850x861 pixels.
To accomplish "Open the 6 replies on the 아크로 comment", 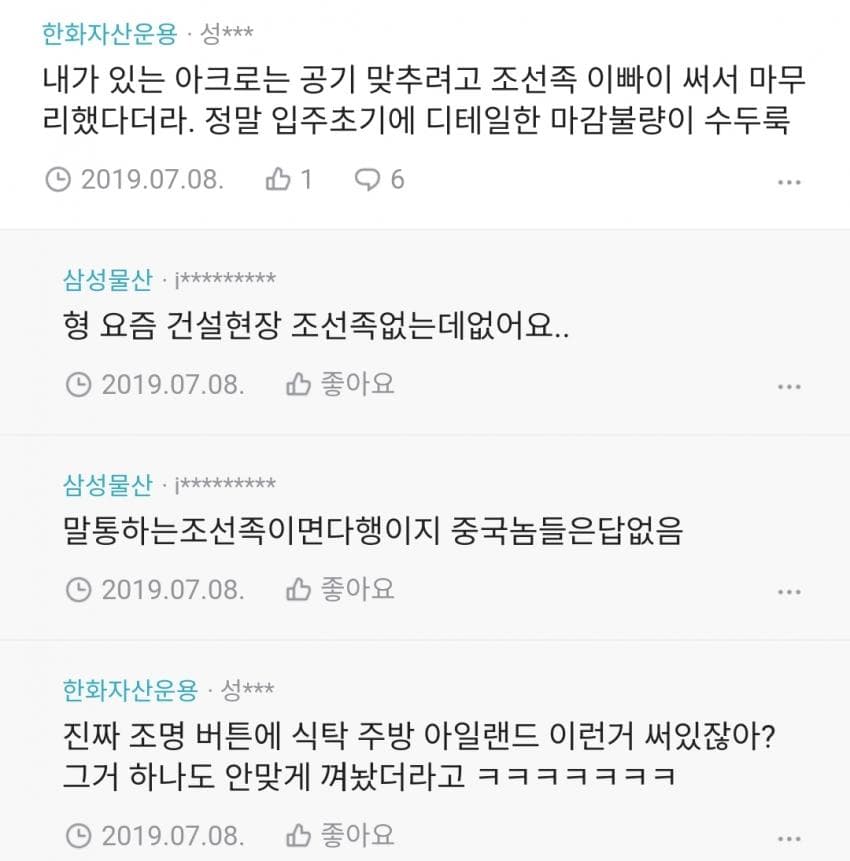I will (379, 180).
